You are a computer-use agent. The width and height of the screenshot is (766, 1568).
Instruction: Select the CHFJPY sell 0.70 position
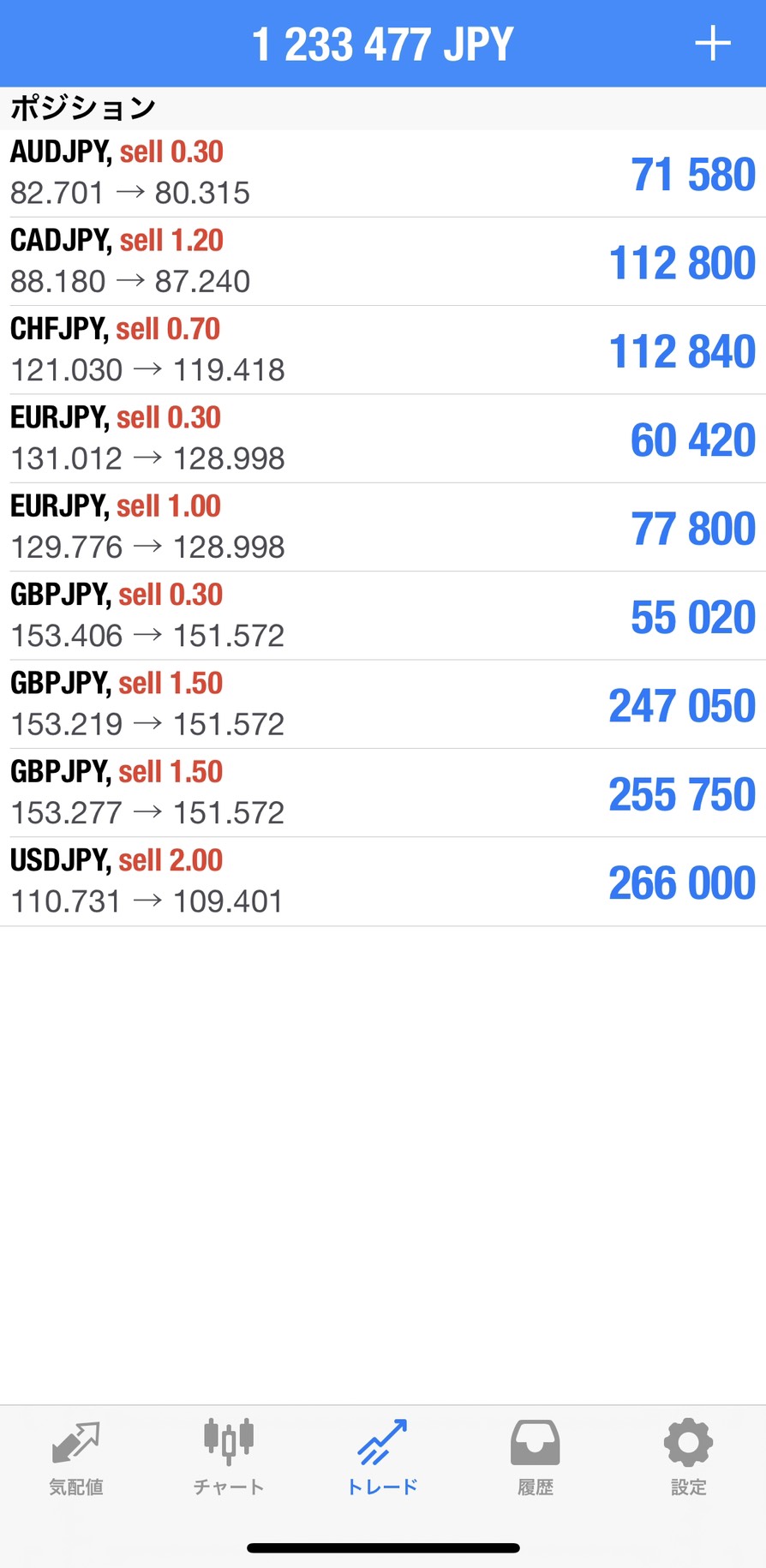[383, 350]
